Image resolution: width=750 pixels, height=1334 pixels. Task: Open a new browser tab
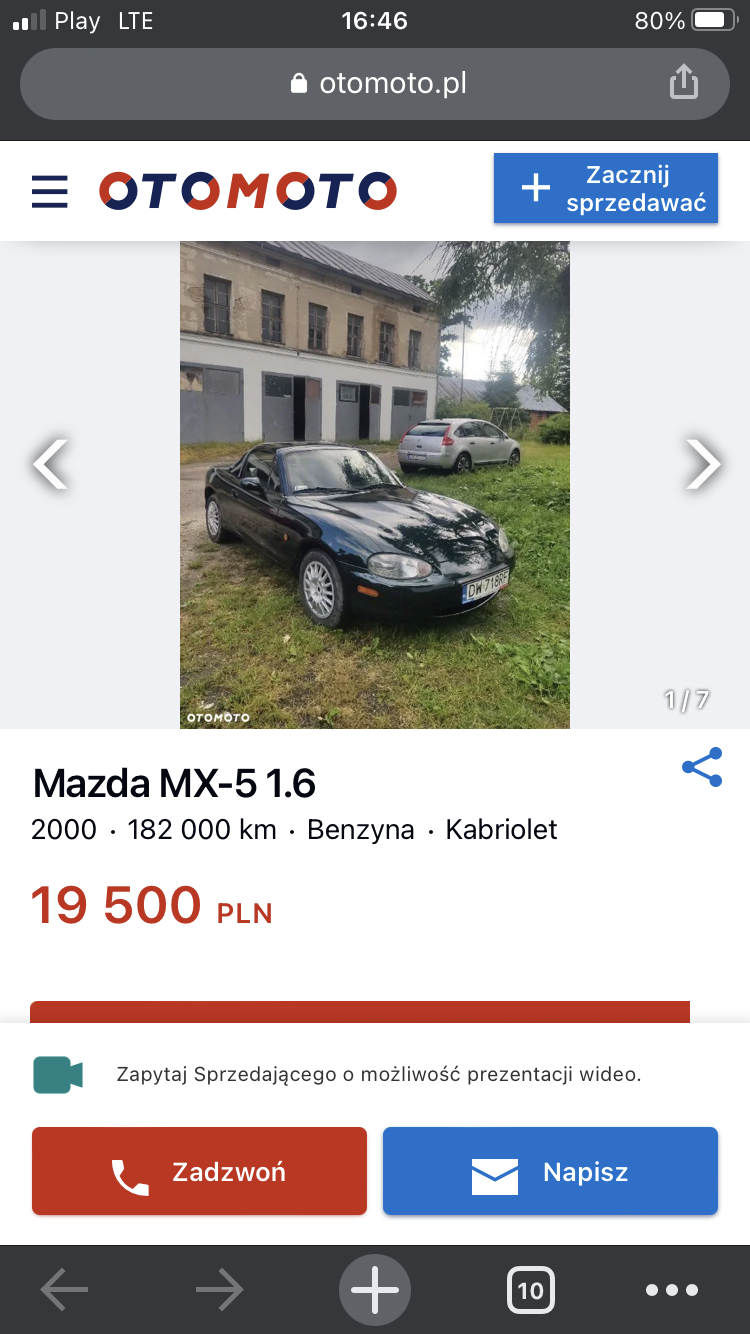pos(375,1290)
